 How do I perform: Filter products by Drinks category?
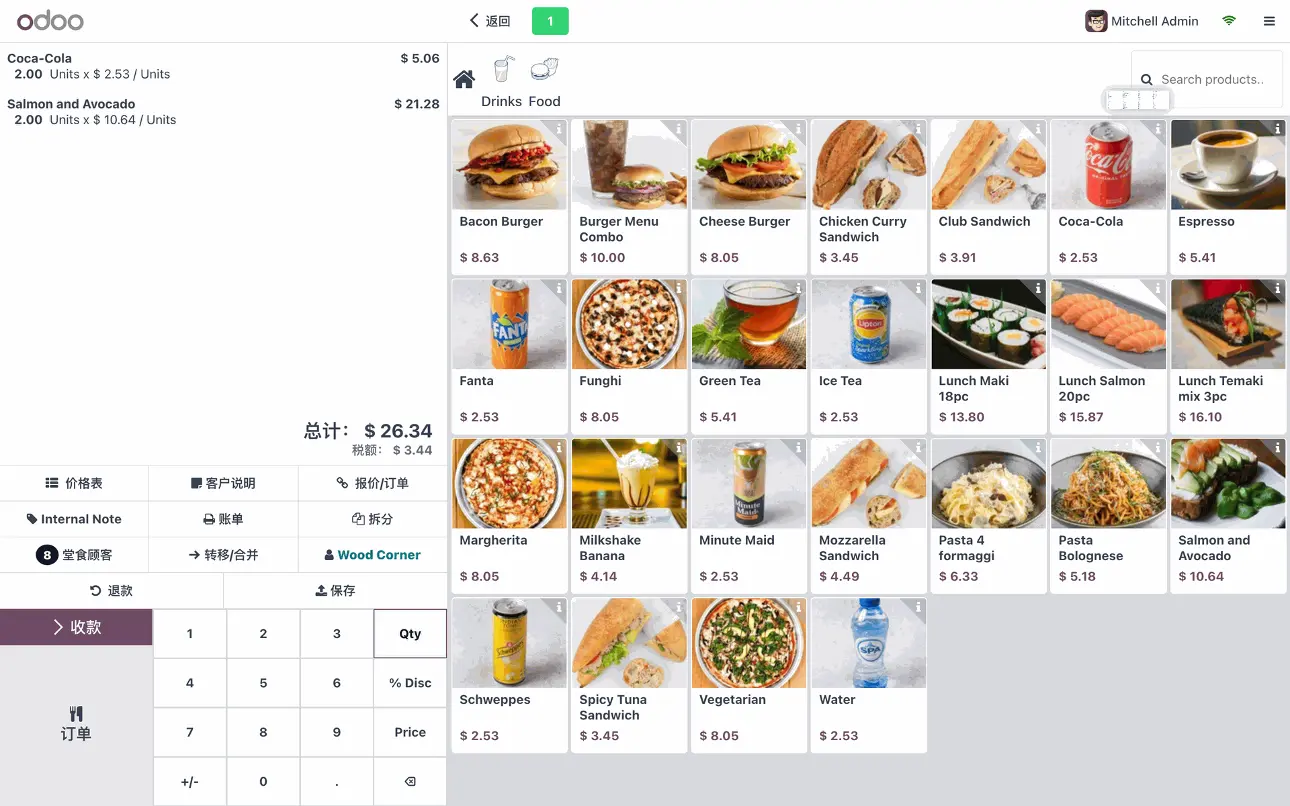click(502, 82)
